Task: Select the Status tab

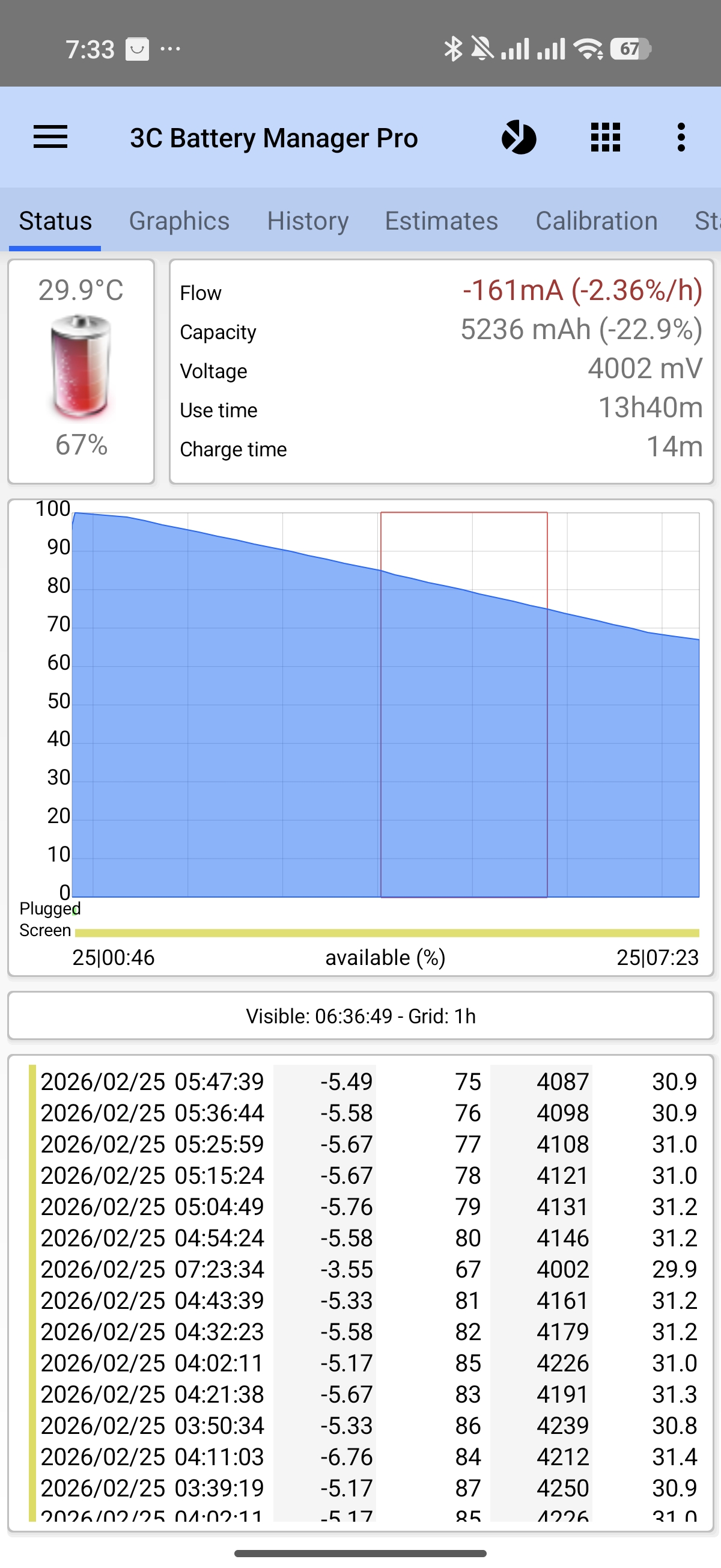Action: point(55,220)
